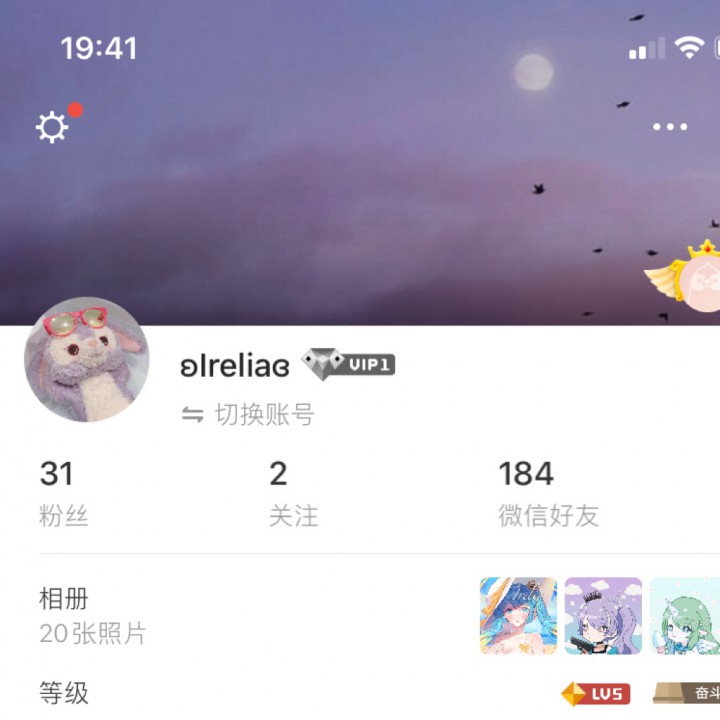This screenshot has width=720, height=720.
Task: Open the three-dot overflow menu
Action: [x=669, y=127]
